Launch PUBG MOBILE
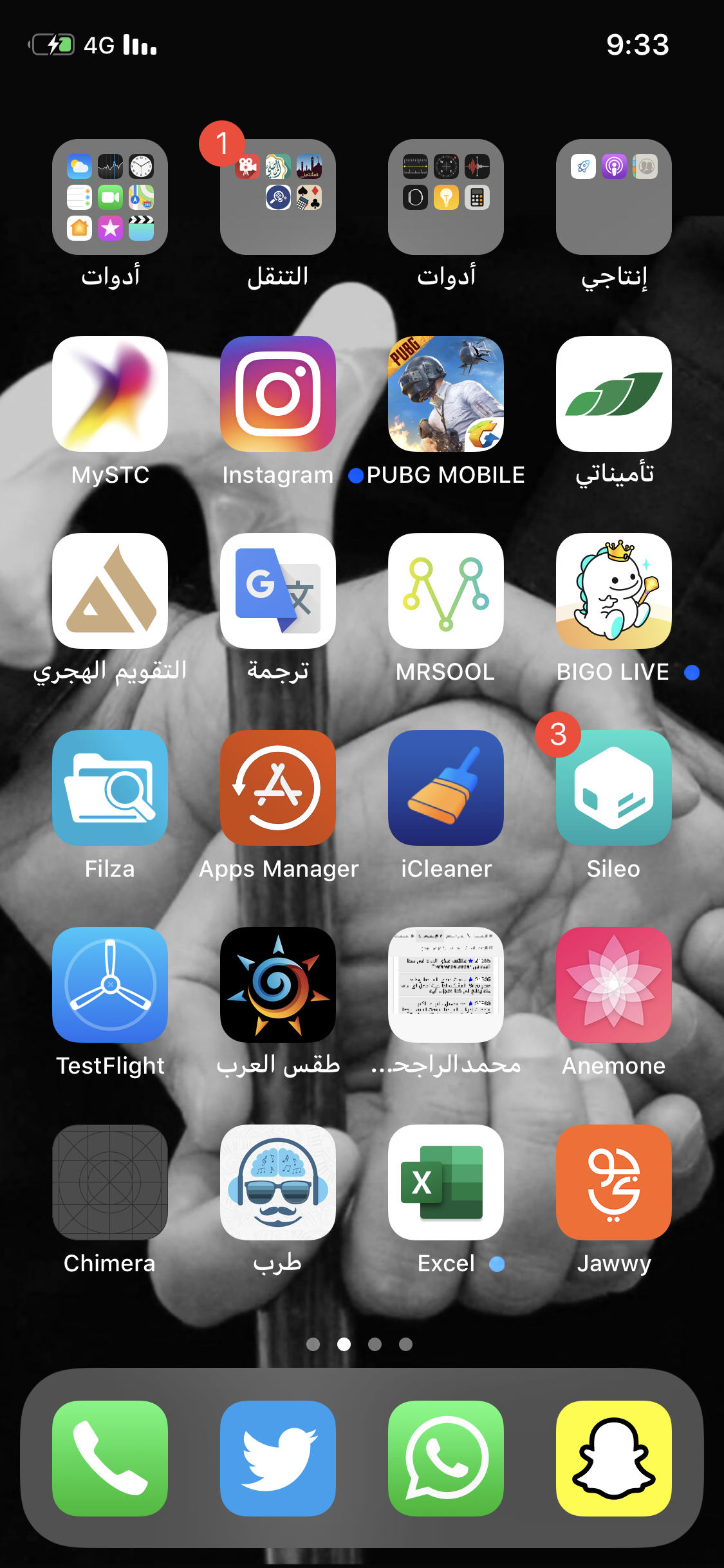The width and height of the screenshot is (724, 1568). point(446,393)
